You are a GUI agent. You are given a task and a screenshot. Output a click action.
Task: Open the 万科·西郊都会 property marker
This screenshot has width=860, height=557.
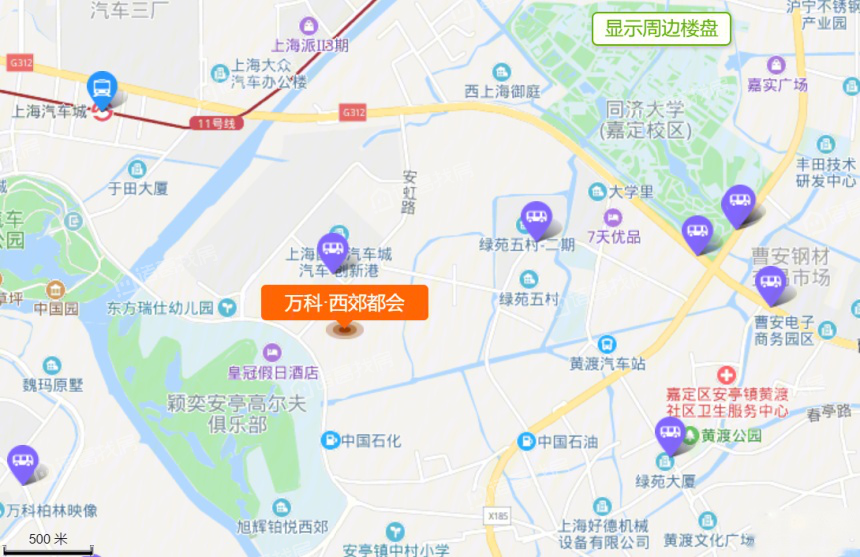pos(344,303)
